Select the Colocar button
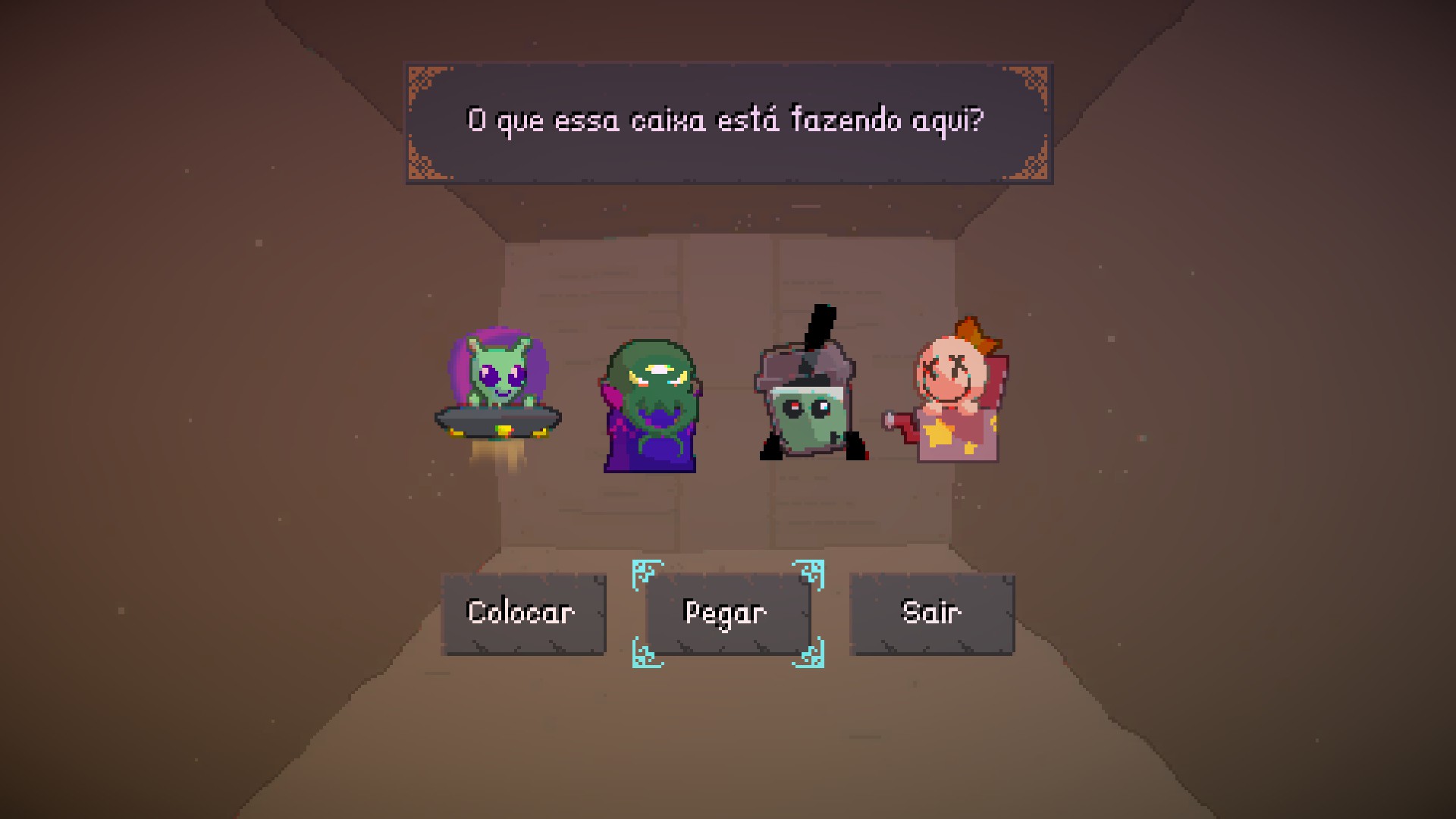The width and height of the screenshot is (1456, 819). coord(523,613)
